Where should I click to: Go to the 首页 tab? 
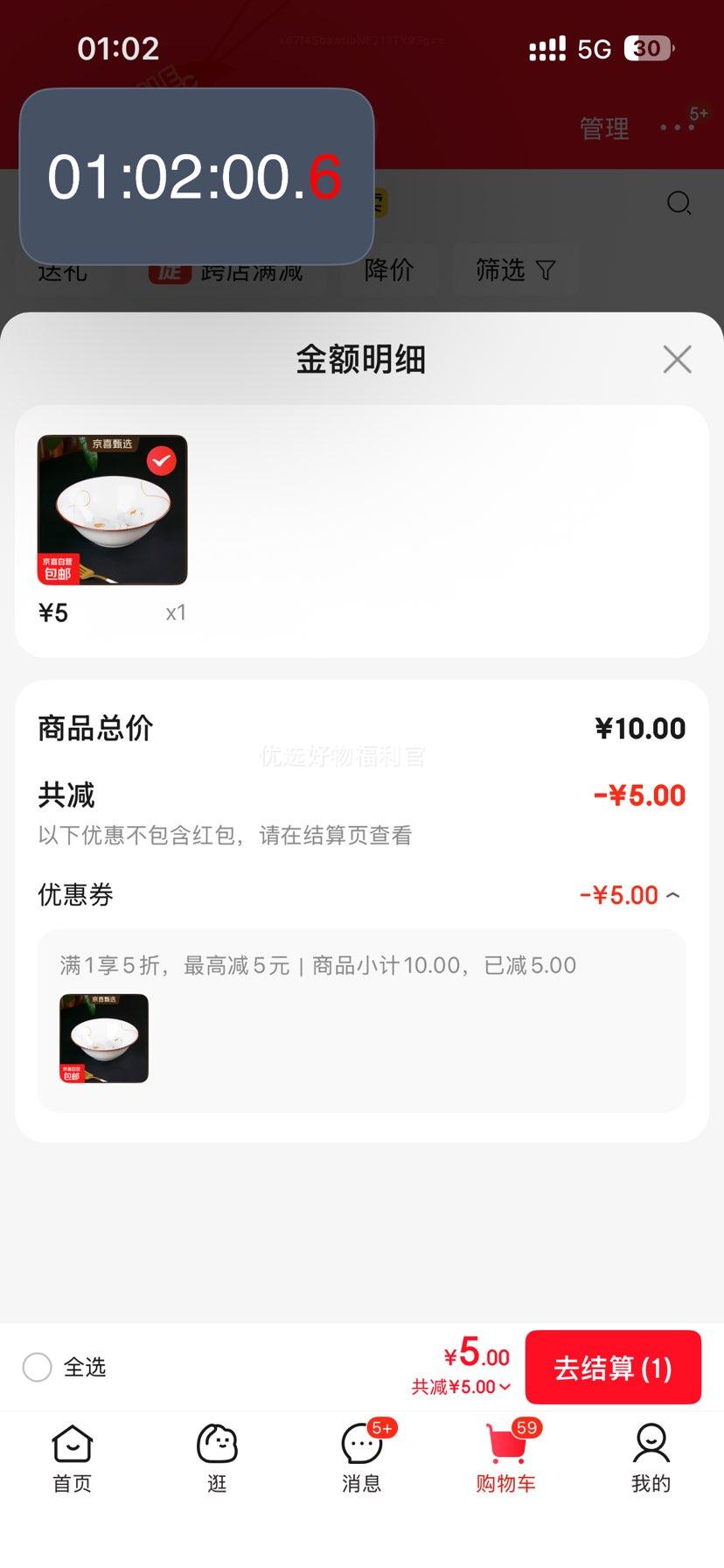(72, 1458)
